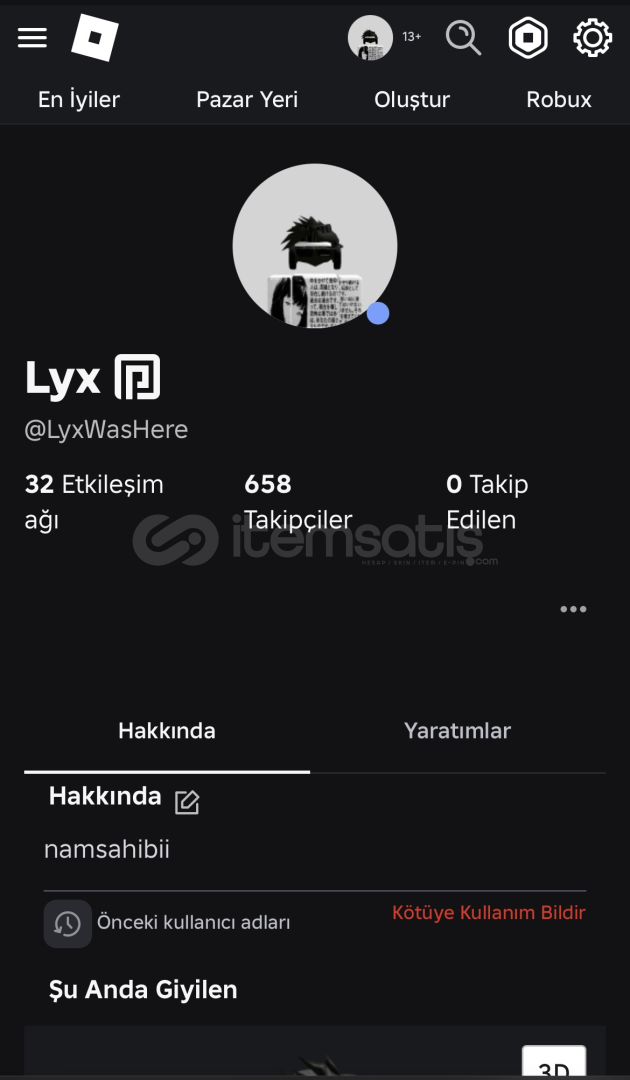Go to Oluştur section
This screenshot has height=1080, width=630.
pyautogui.click(x=412, y=99)
